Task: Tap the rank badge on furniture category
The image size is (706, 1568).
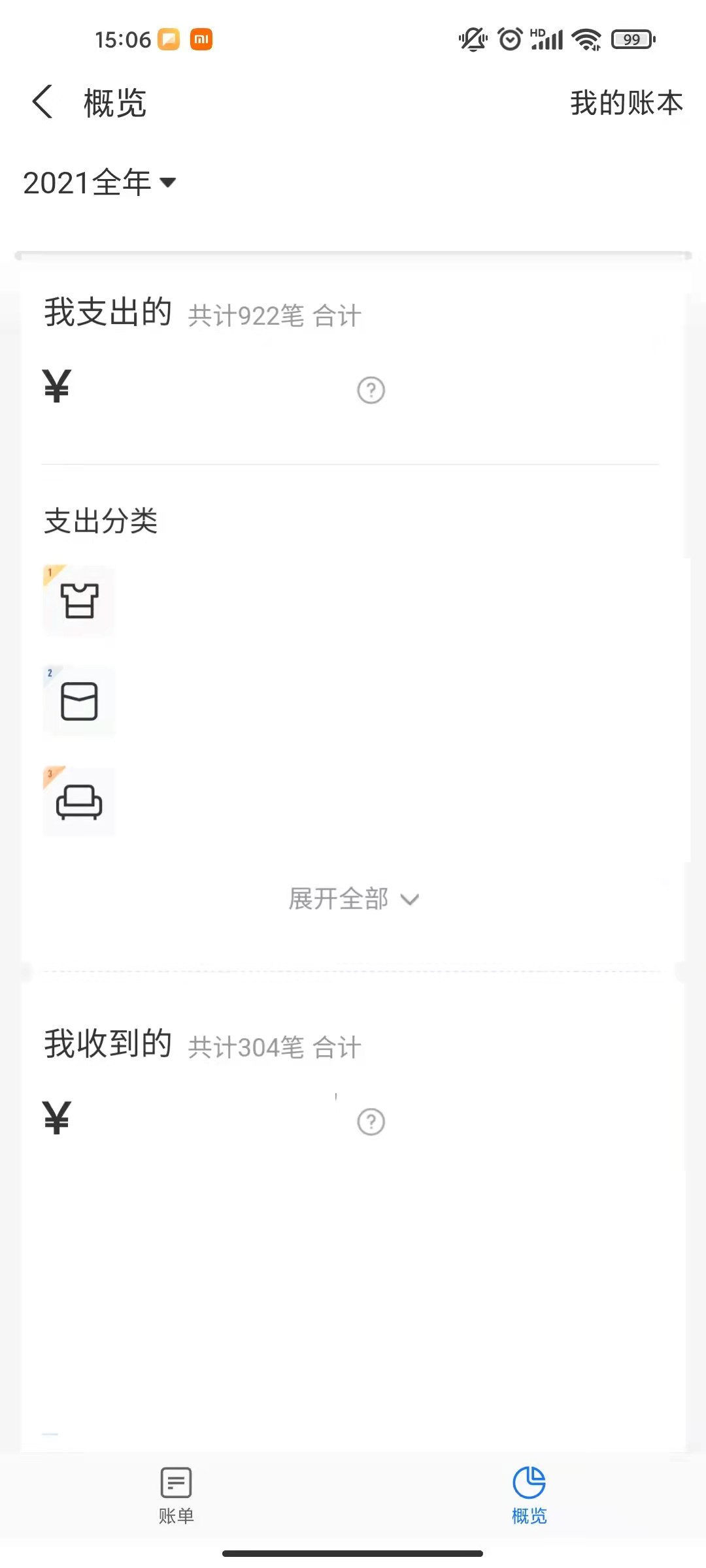Action: coord(52,773)
